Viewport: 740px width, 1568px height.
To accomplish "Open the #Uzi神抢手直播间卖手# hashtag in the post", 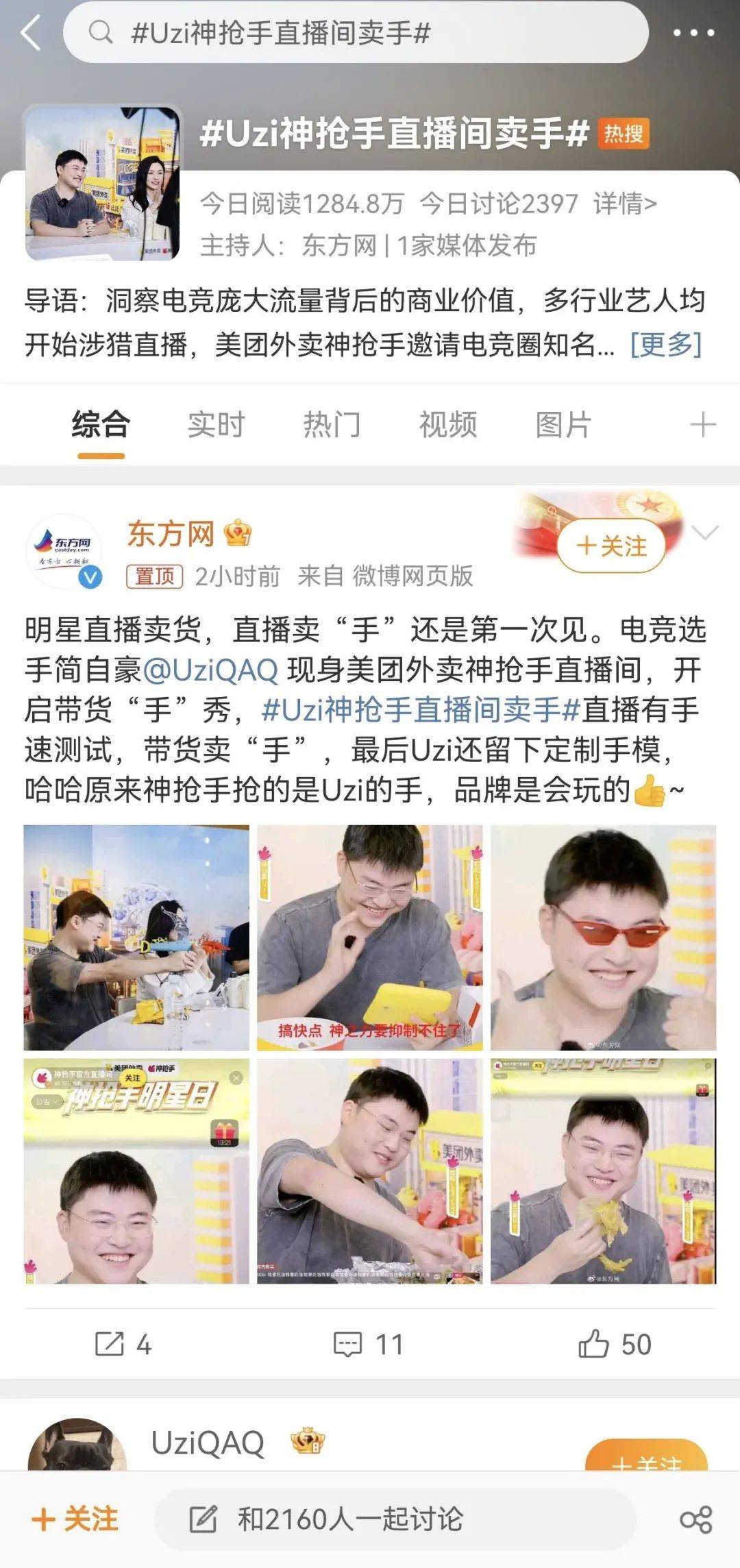I will pos(421,710).
